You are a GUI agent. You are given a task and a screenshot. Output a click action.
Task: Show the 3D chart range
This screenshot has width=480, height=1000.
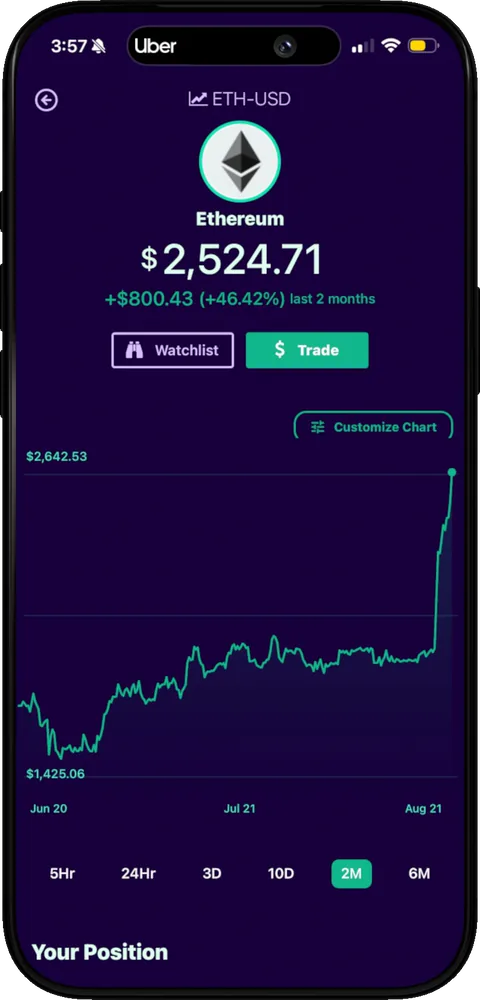[x=212, y=873]
